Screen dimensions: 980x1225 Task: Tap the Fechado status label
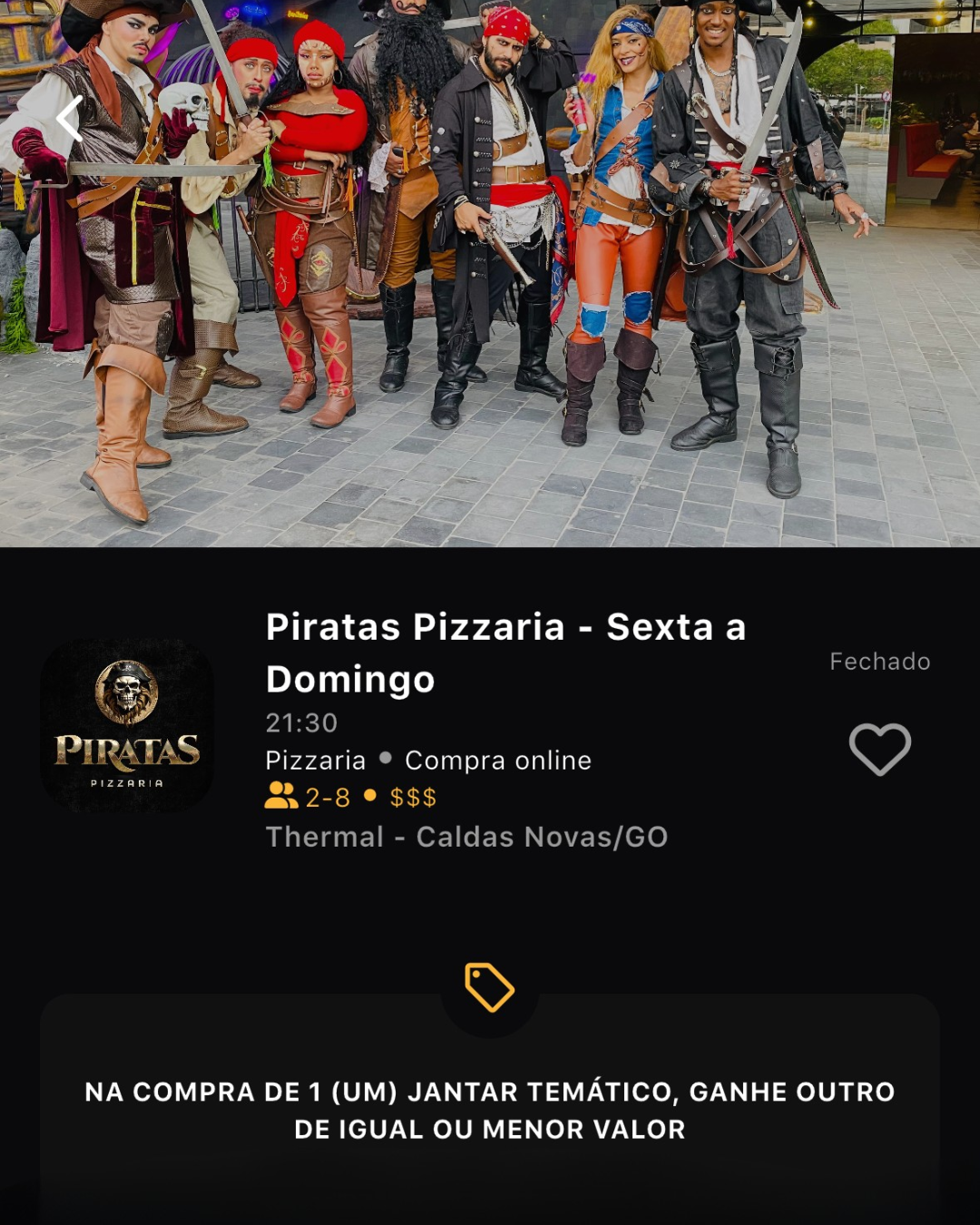[879, 661]
